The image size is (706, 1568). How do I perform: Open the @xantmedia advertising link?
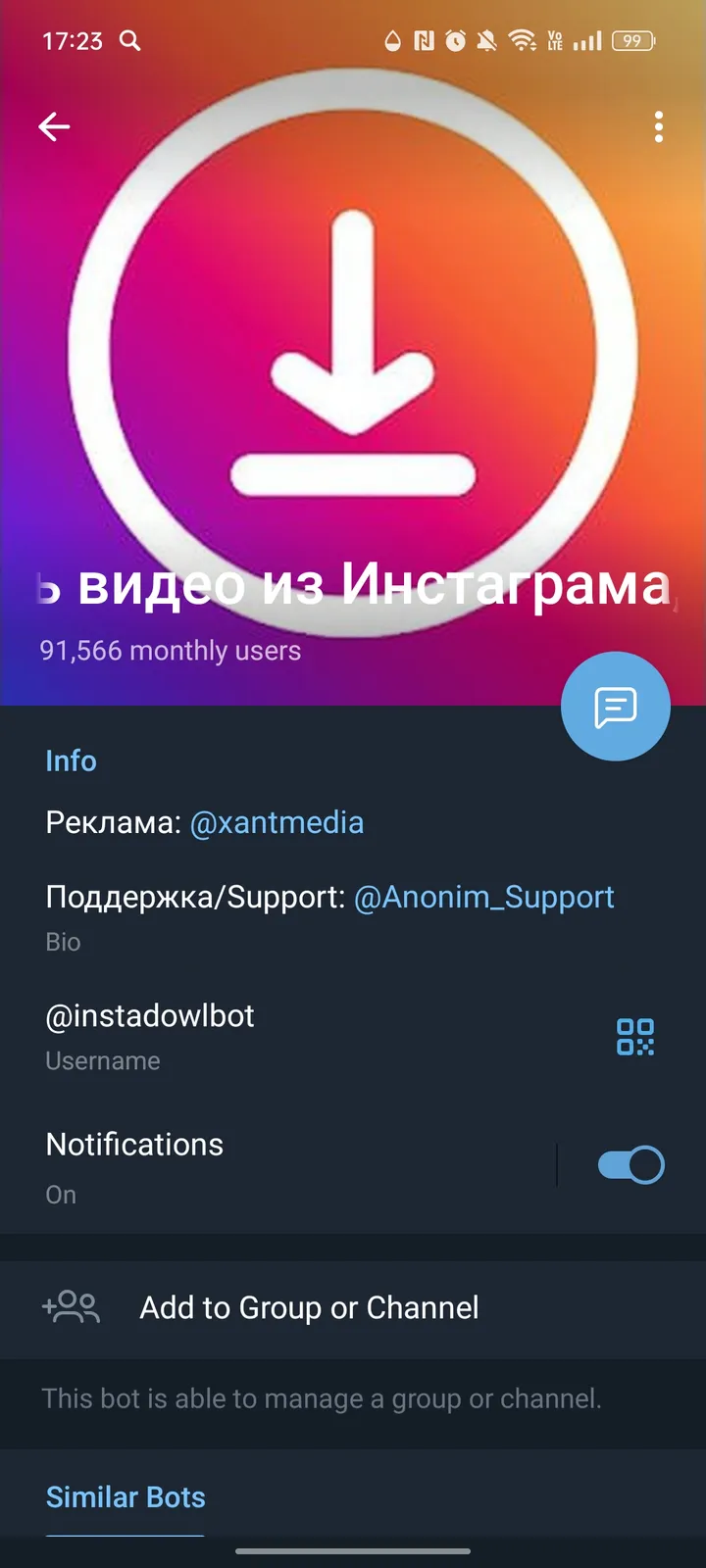(x=277, y=823)
